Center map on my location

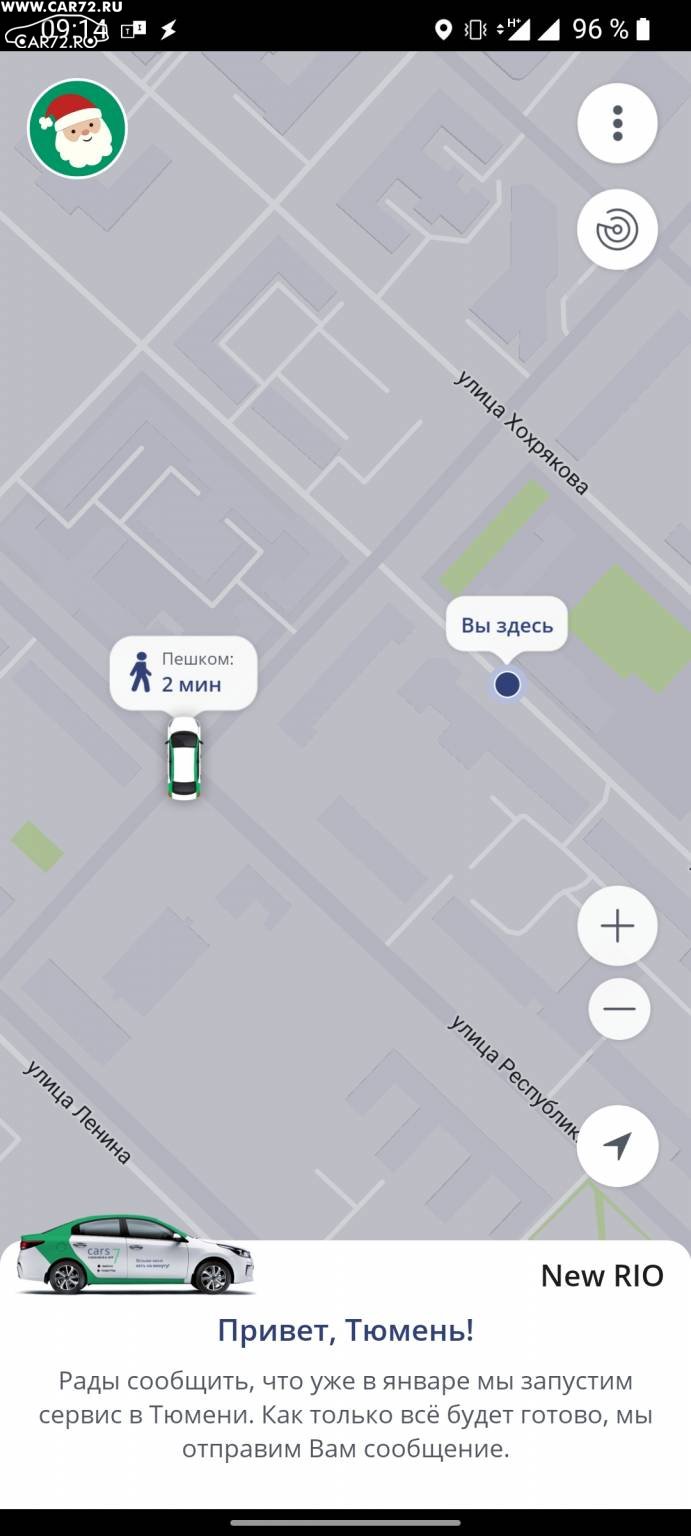click(617, 1146)
